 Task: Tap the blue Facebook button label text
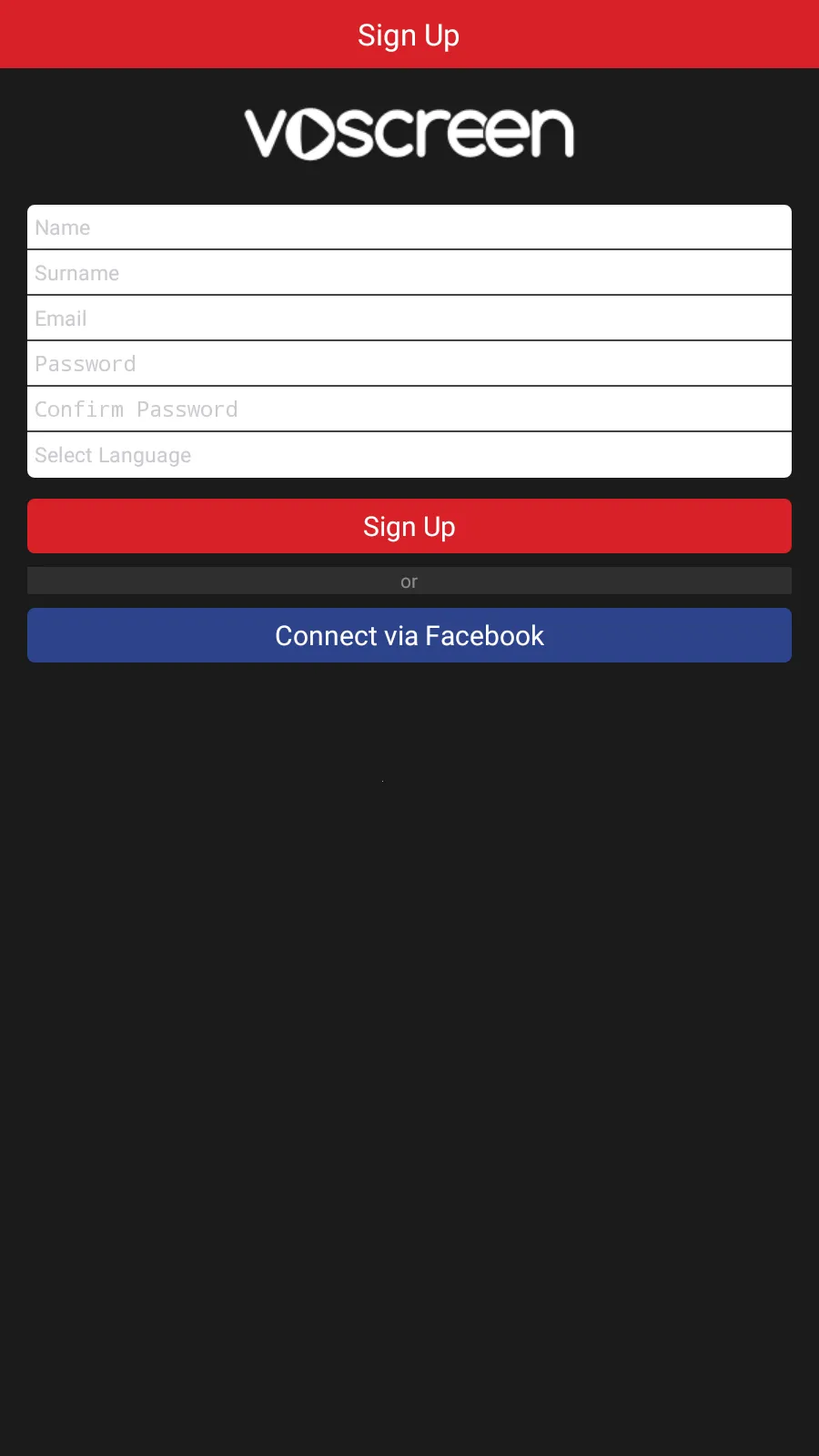(x=409, y=635)
